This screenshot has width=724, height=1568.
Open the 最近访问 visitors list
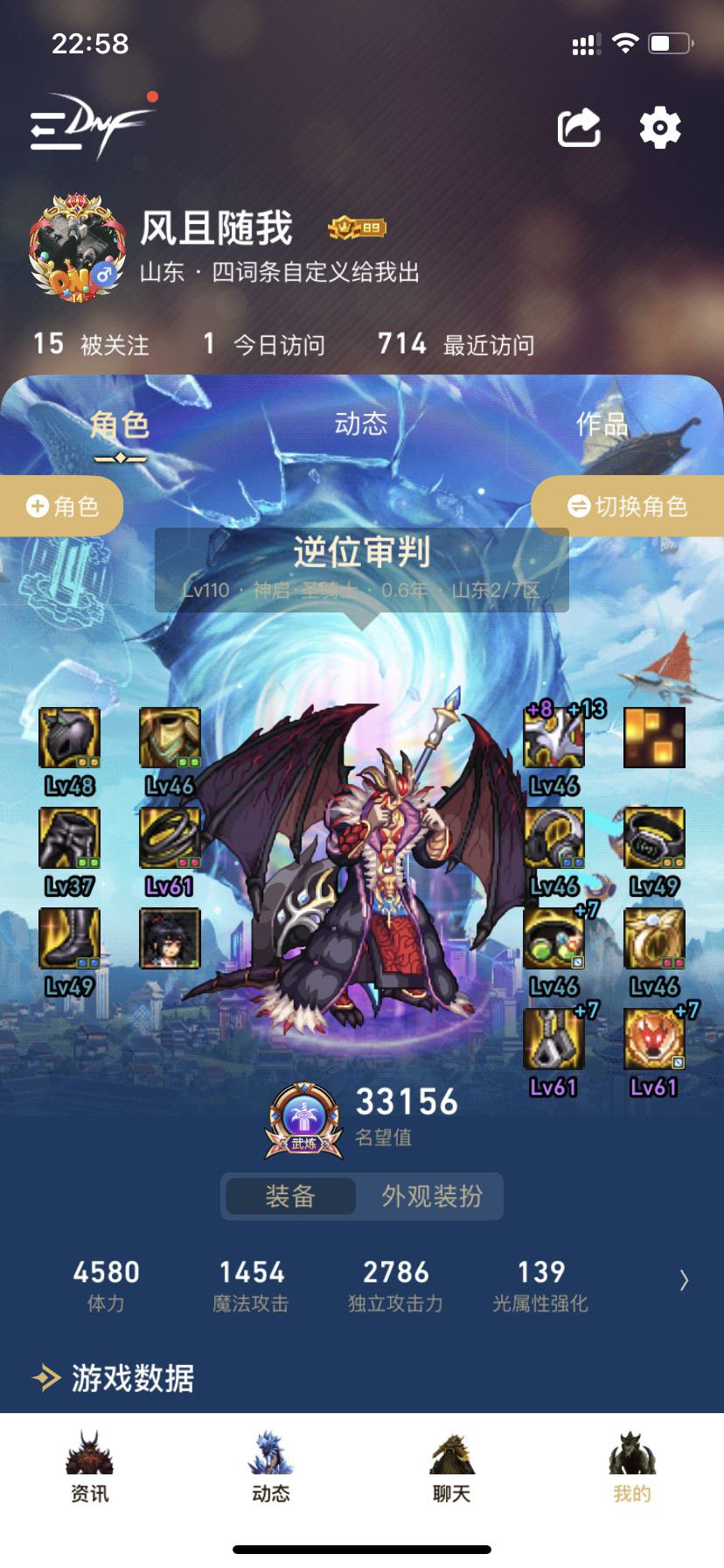(456, 344)
